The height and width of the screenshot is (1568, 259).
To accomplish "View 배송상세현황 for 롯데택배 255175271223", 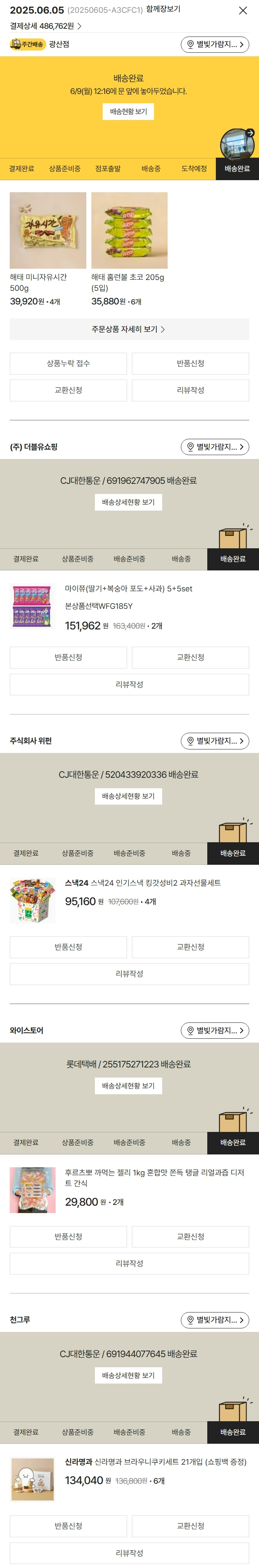I will 128,1086.
